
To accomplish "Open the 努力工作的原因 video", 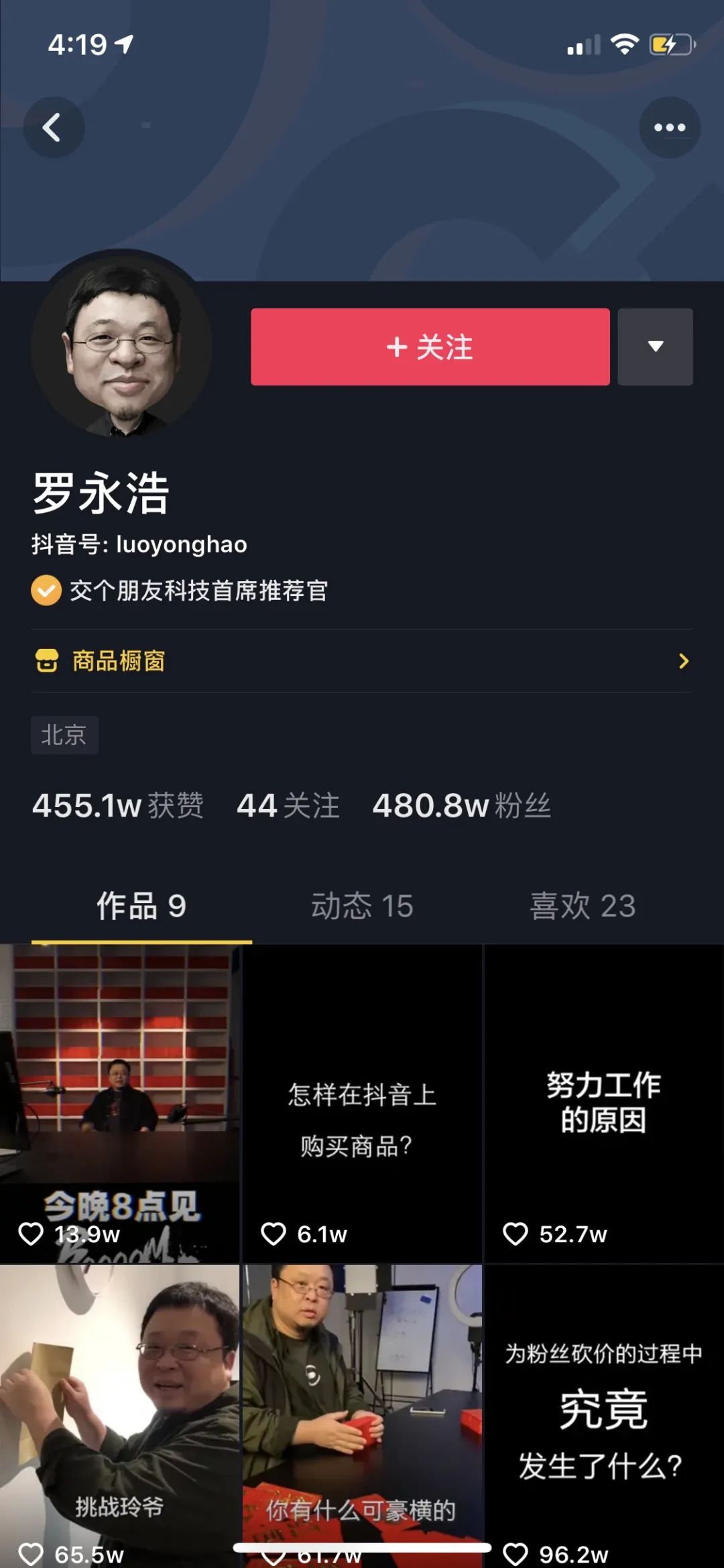I will click(x=603, y=1103).
